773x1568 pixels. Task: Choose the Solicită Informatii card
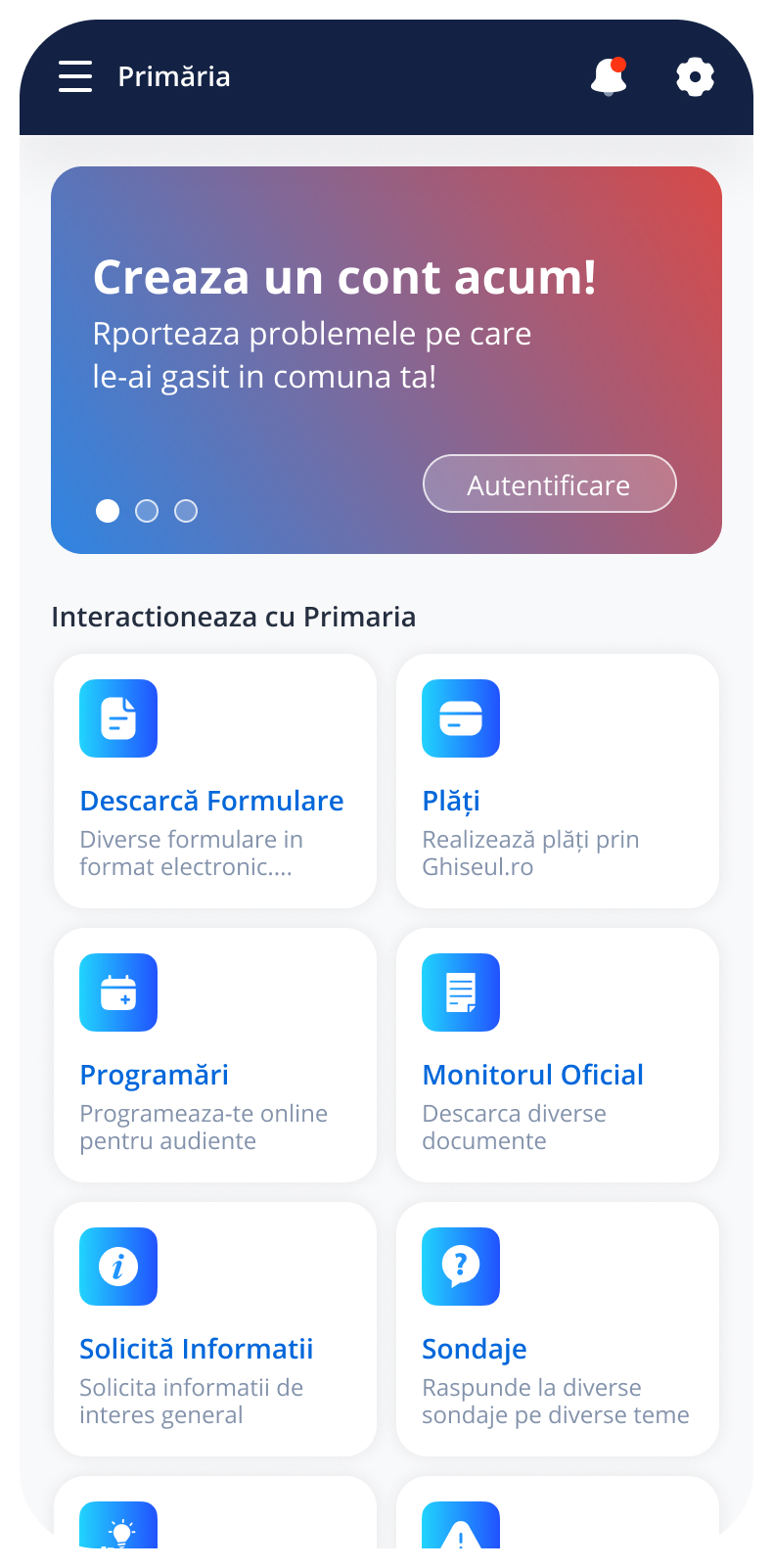(215, 1329)
